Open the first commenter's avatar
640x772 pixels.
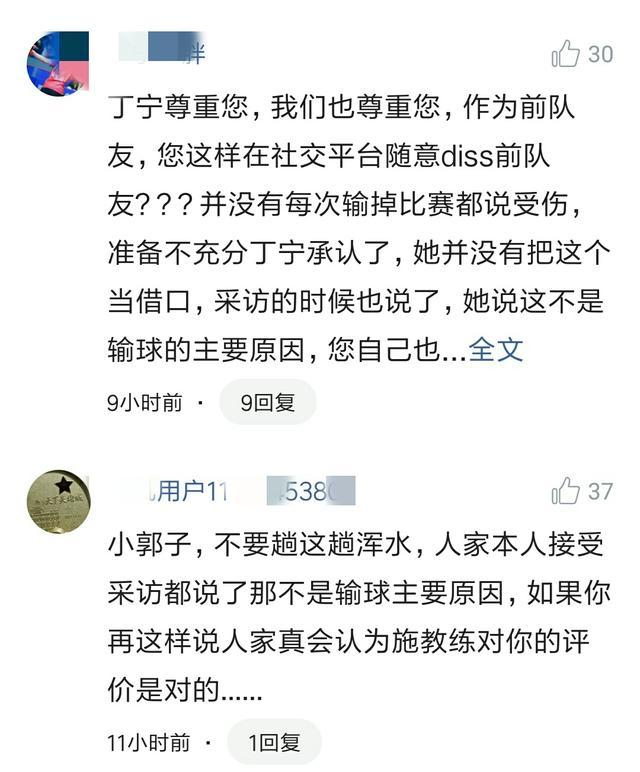57,64
